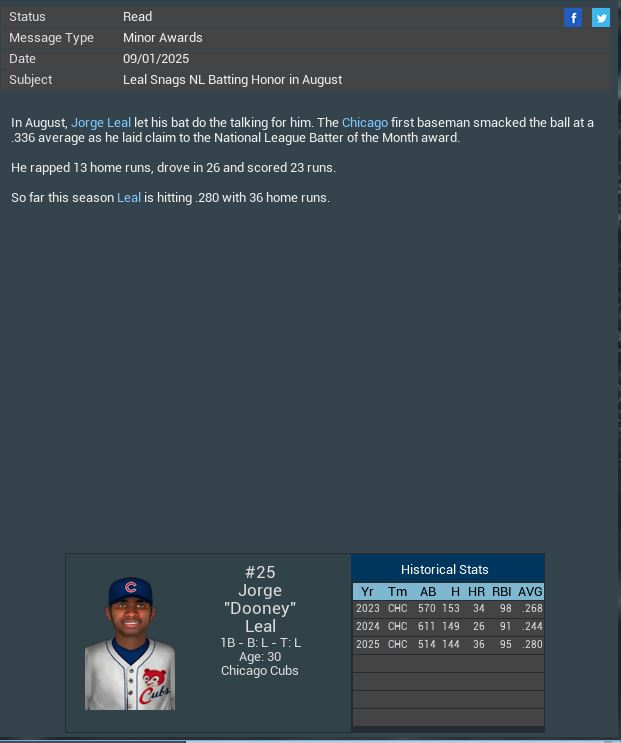This screenshot has height=743, width=621.
Task: Open the Chicago team link
Action: point(365,123)
